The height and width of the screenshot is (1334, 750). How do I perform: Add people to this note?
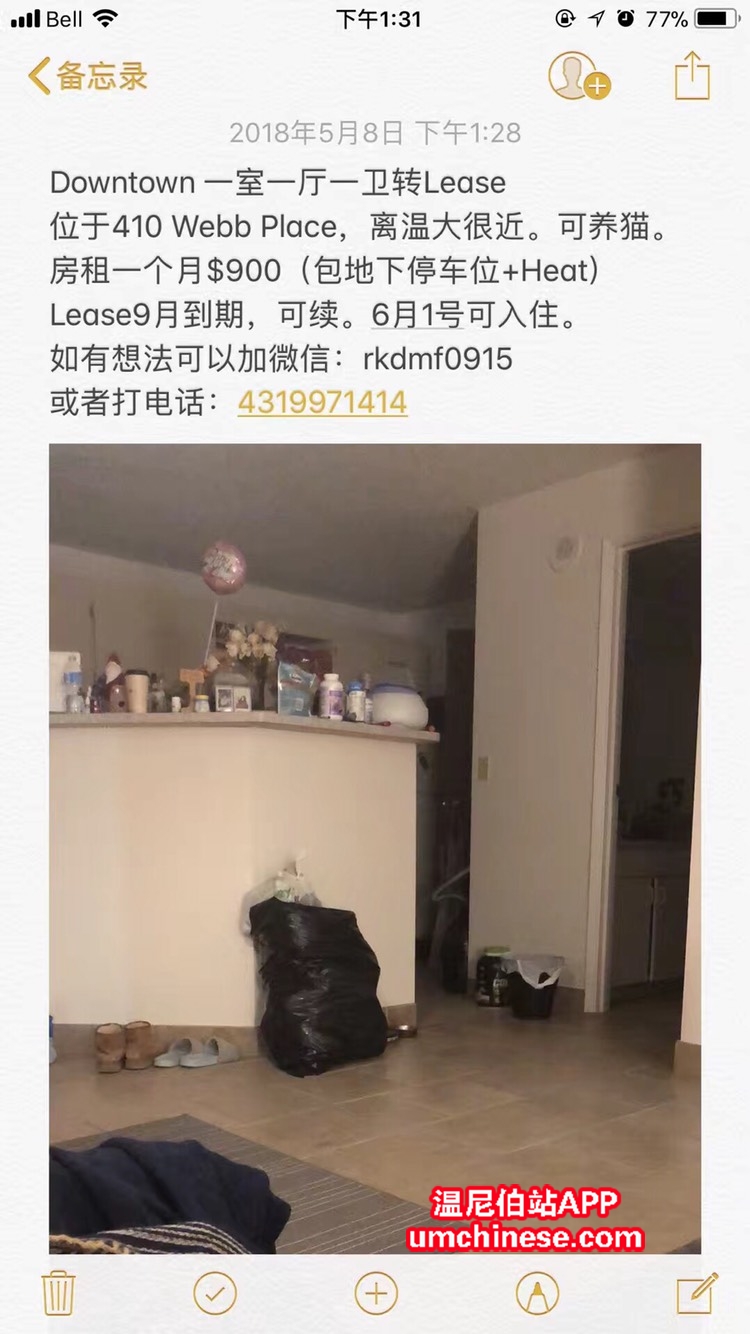pyautogui.click(x=578, y=76)
